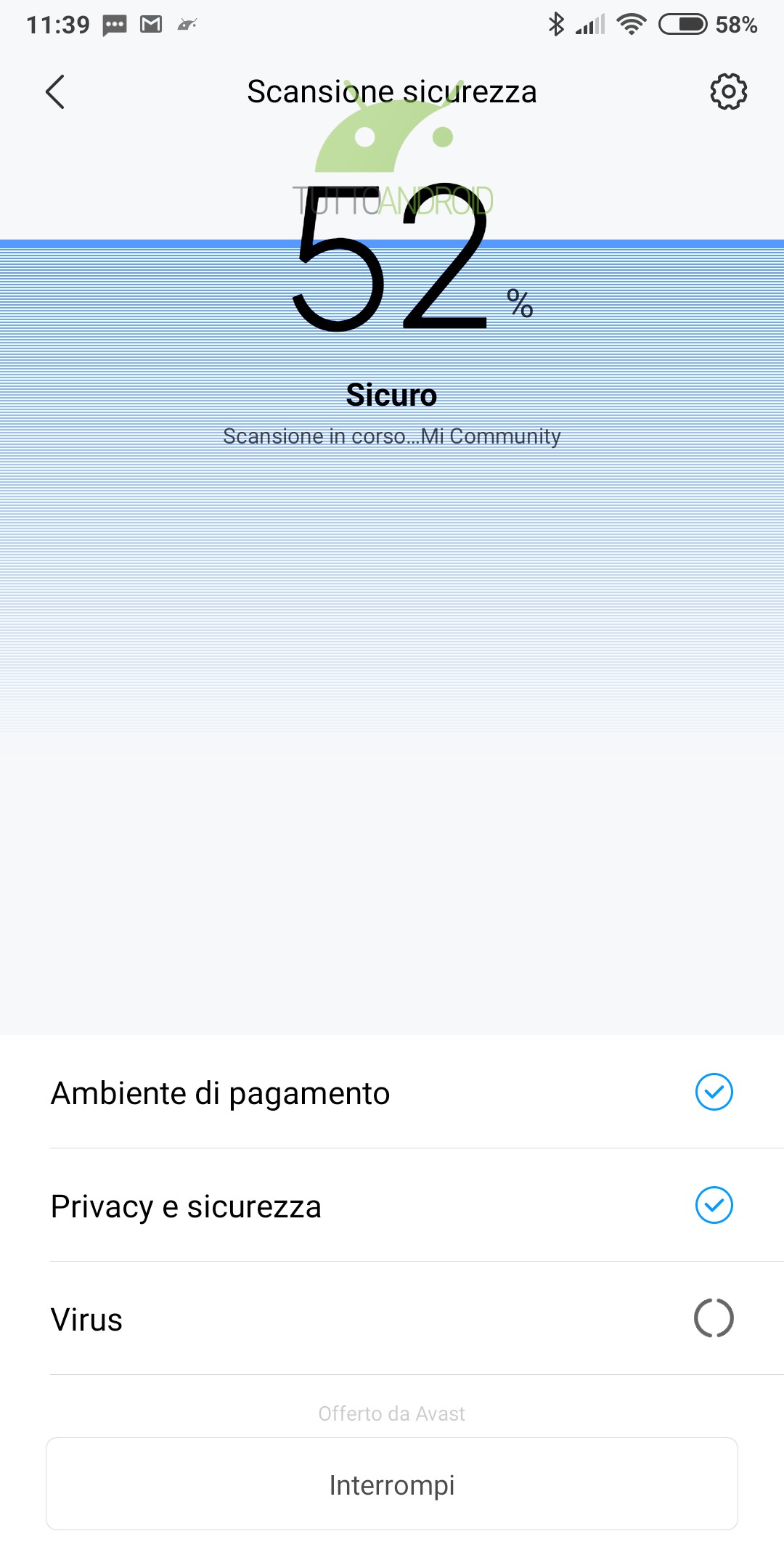Open the Privacy e sicurezza row
The width and height of the screenshot is (784, 1568).
click(392, 1206)
